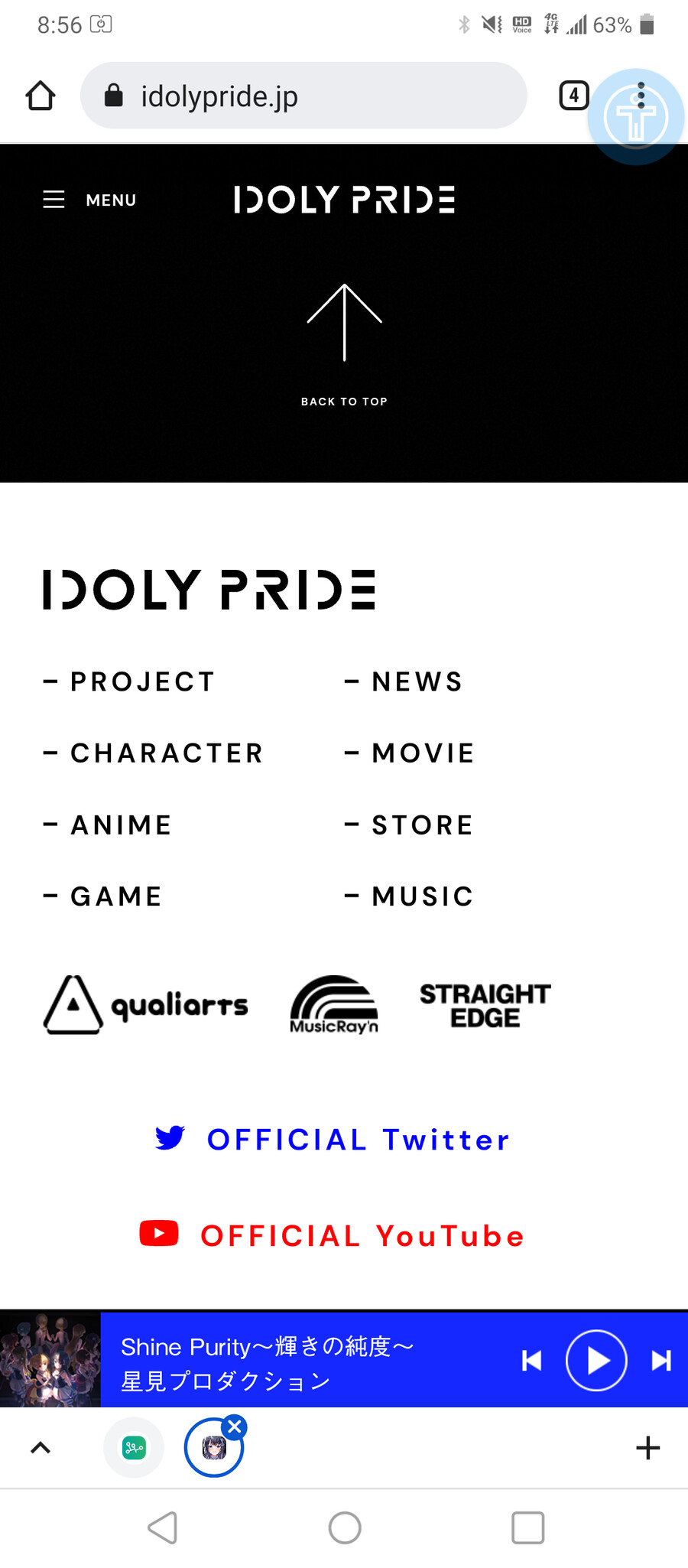Play Shine Purity track
Image resolution: width=688 pixels, height=1568 pixels.
[x=596, y=1361]
